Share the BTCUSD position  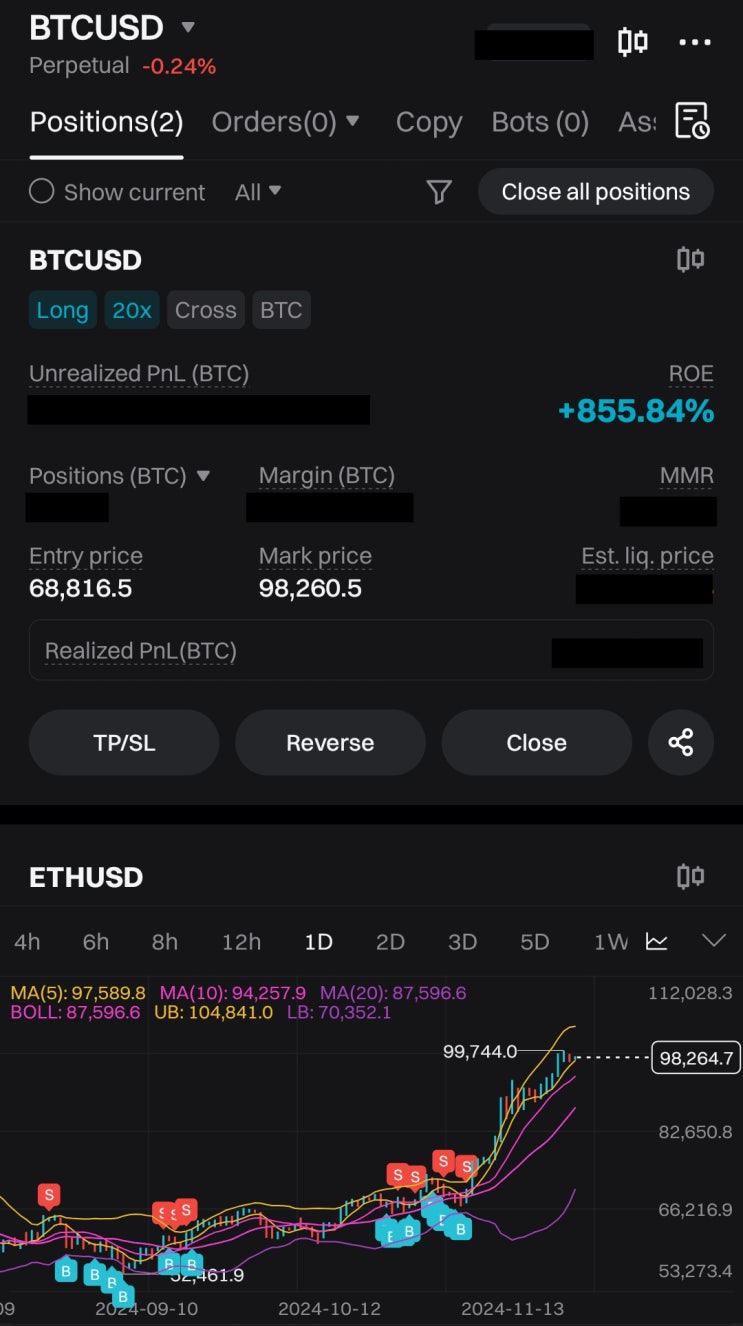pos(681,743)
